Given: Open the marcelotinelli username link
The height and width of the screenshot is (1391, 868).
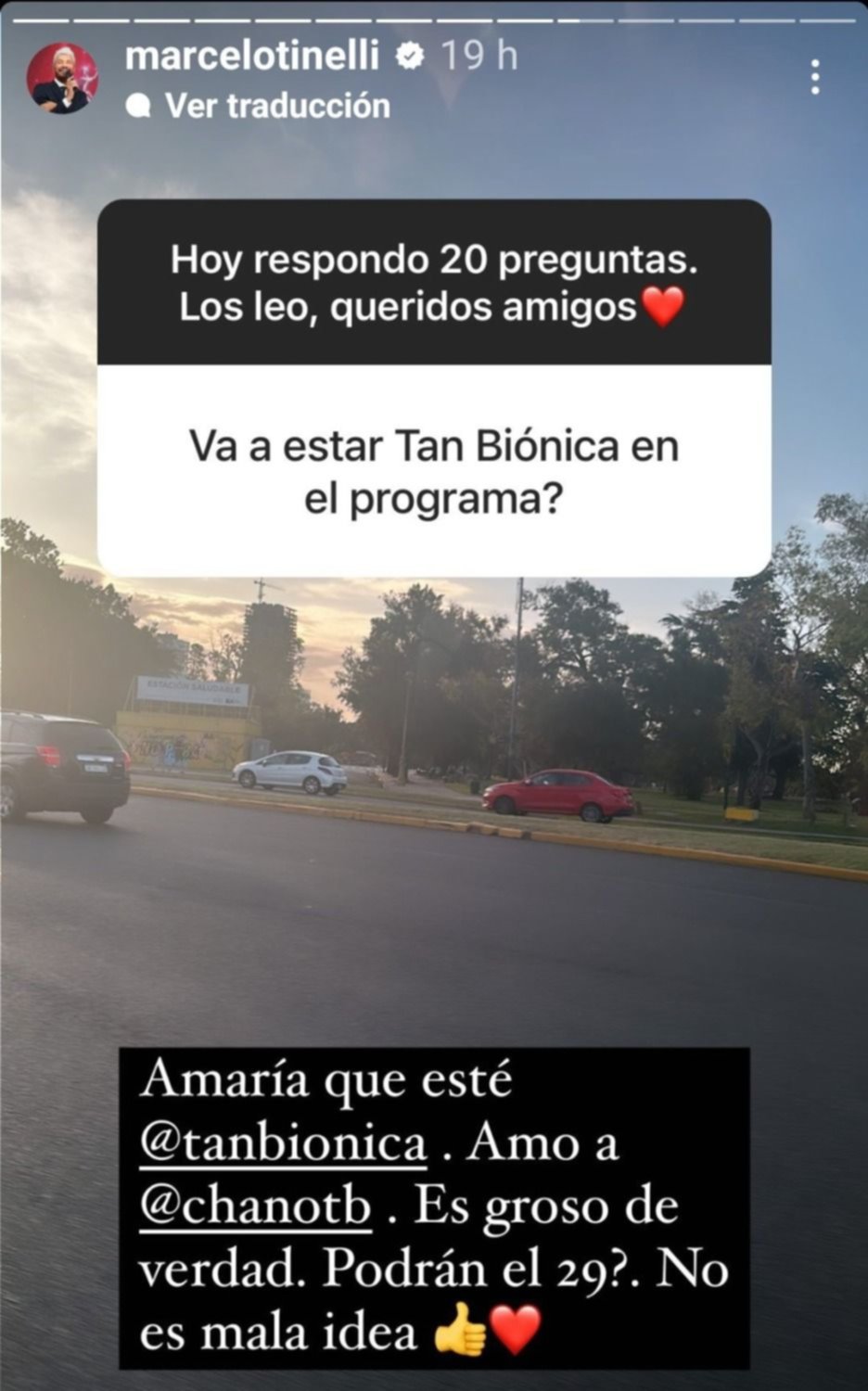Looking at the screenshot, I should click(x=252, y=56).
